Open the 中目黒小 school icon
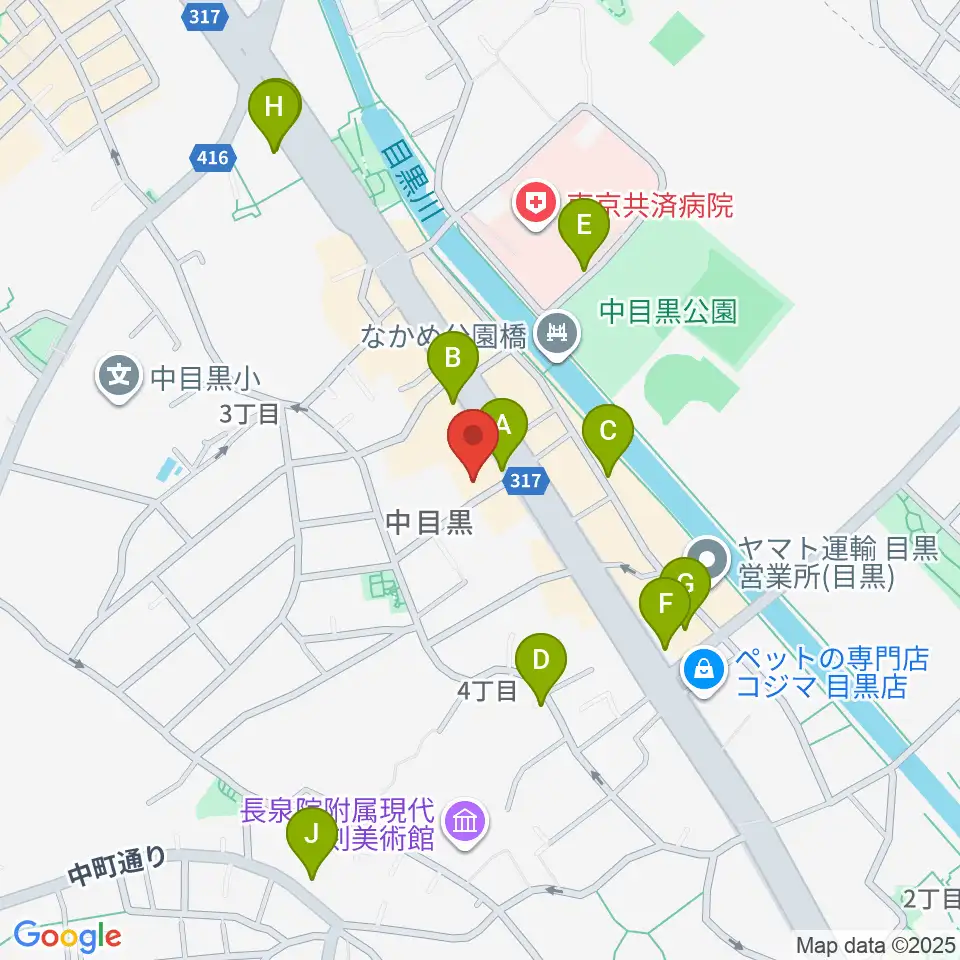 (119, 377)
